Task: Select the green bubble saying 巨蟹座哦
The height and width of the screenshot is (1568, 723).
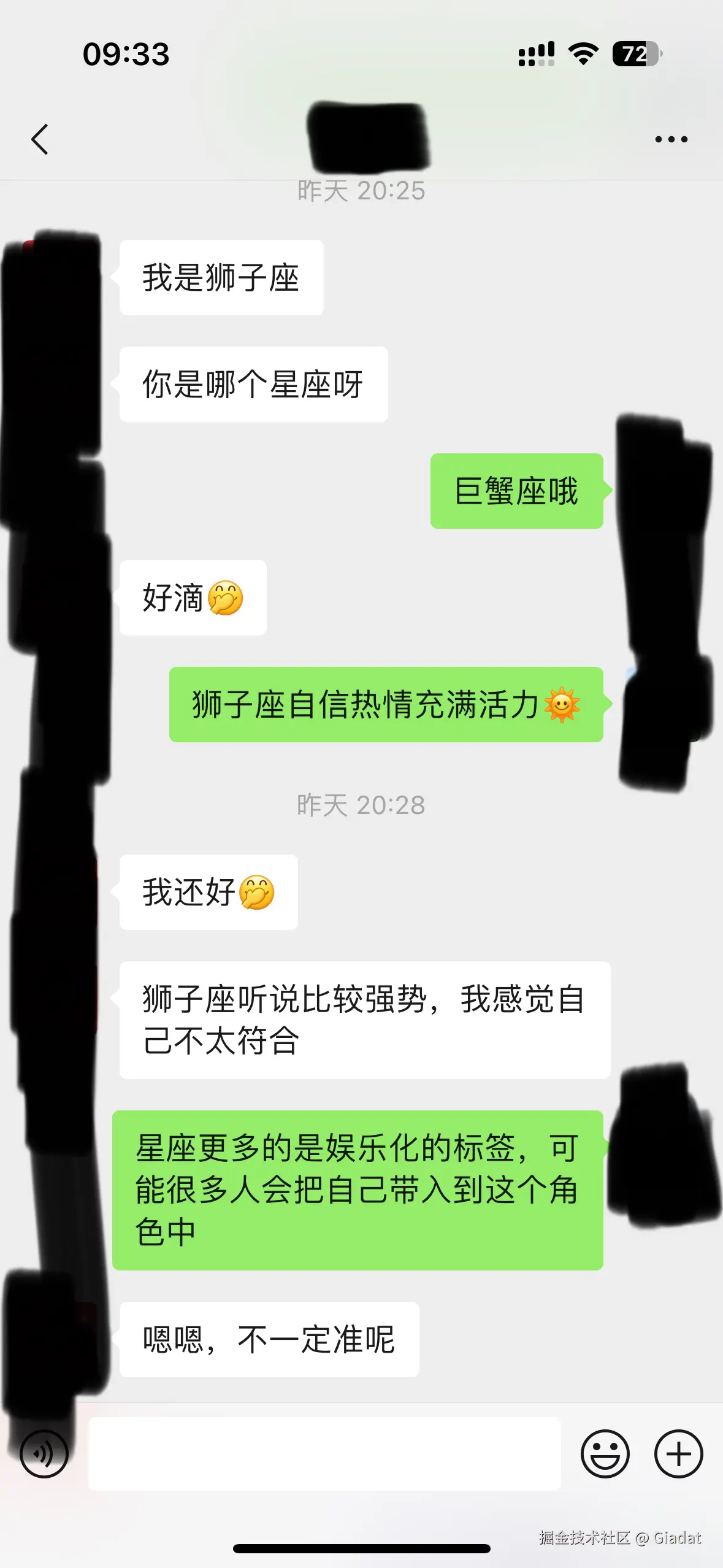Action: [517, 491]
